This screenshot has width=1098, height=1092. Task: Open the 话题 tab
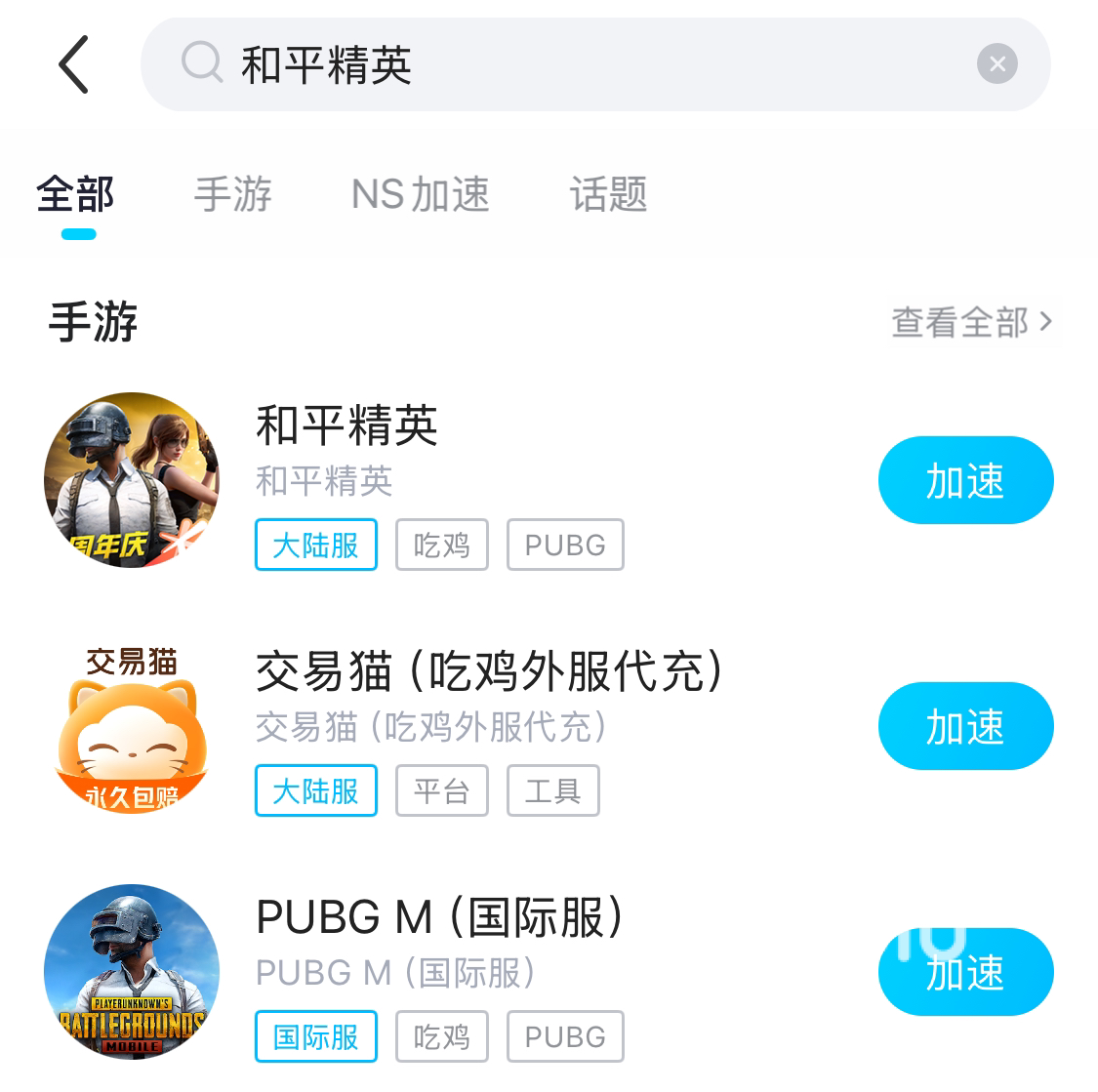608,194
